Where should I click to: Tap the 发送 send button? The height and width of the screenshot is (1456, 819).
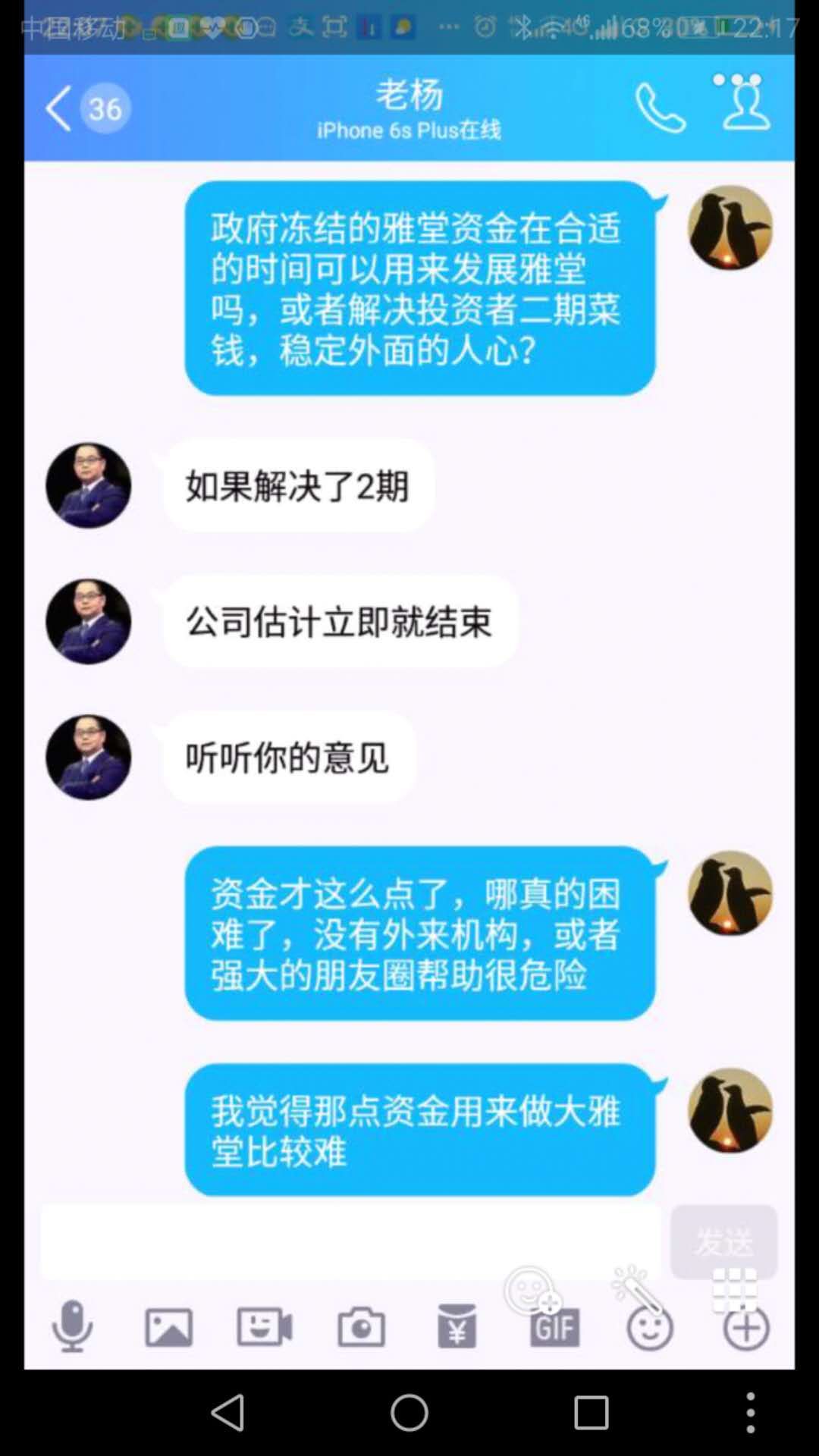coord(723,1241)
